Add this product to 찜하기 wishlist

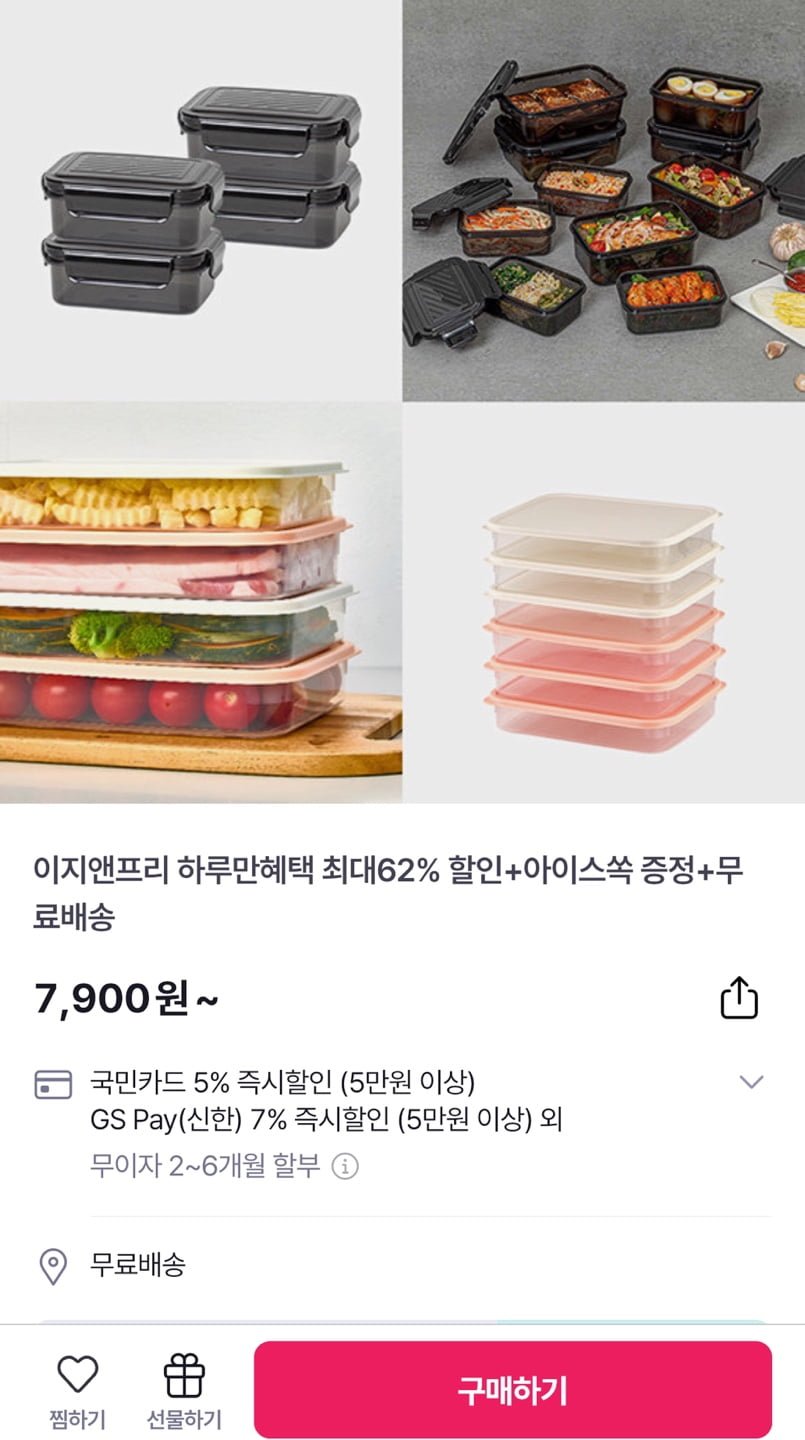77,1390
